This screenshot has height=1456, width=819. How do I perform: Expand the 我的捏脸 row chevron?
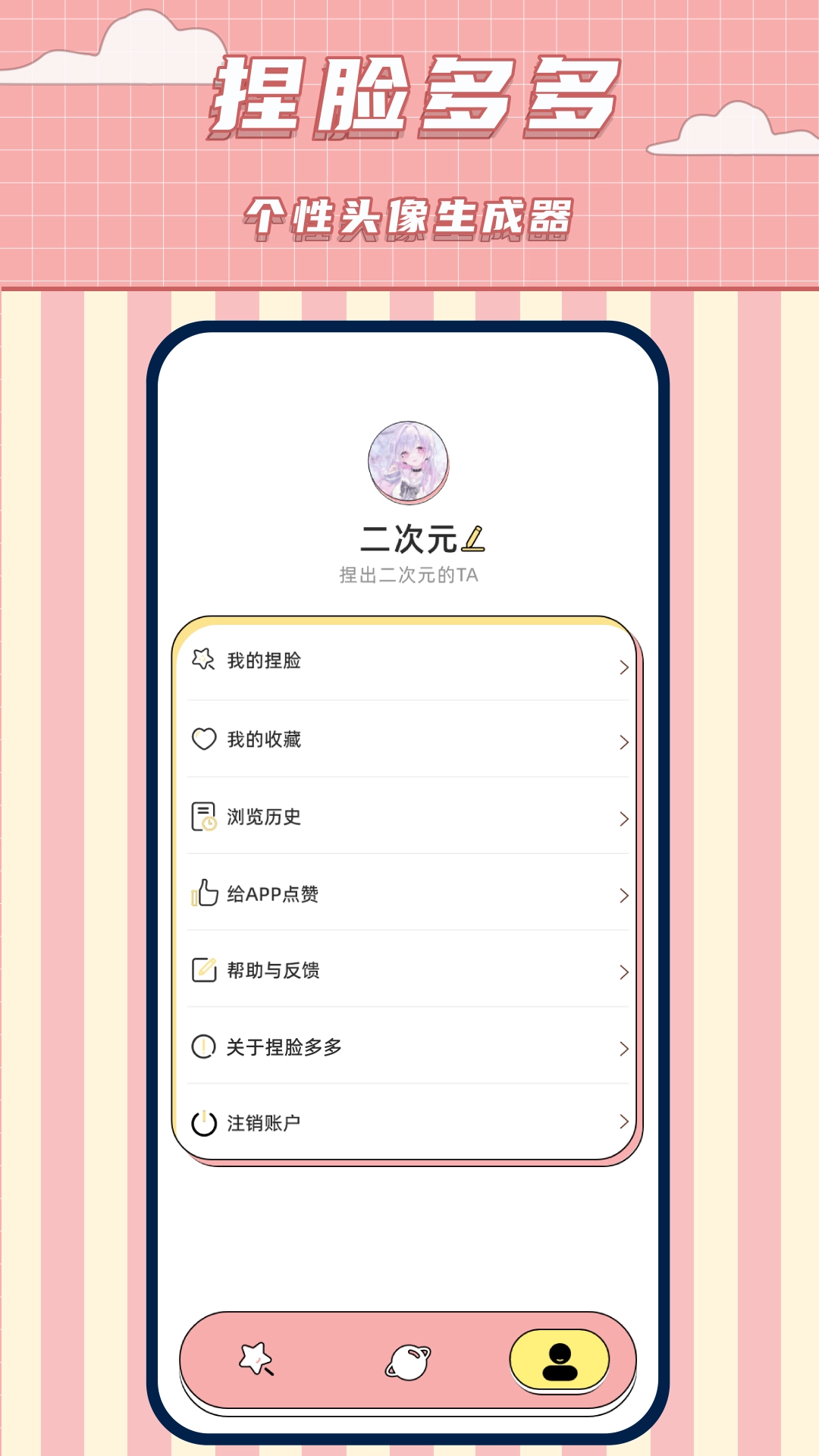[x=623, y=665]
